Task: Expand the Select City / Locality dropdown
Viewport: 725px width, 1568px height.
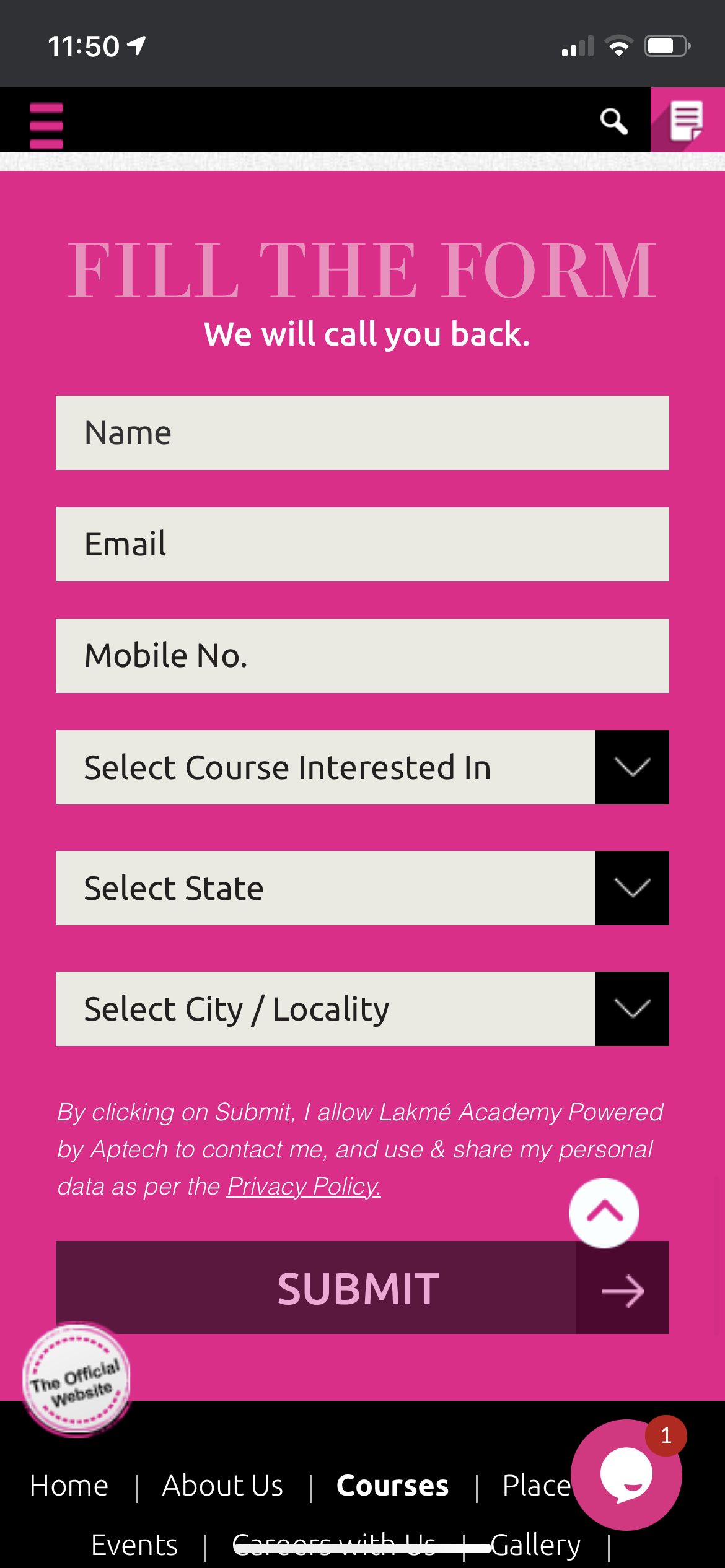Action: click(x=362, y=1009)
